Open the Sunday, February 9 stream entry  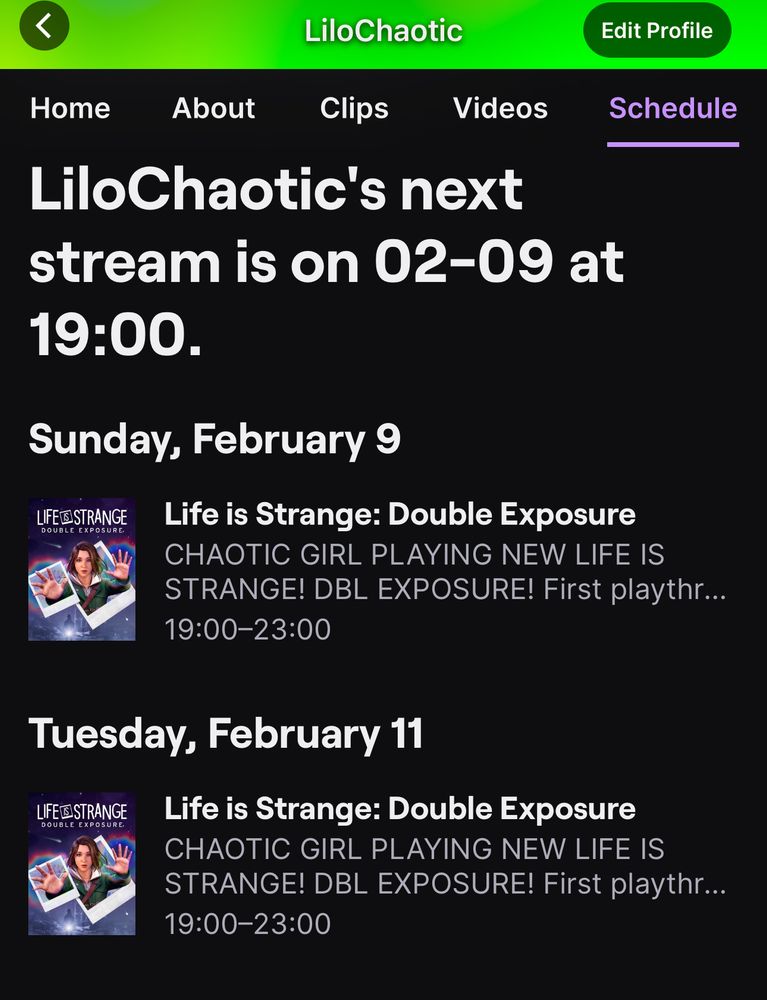pos(400,570)
